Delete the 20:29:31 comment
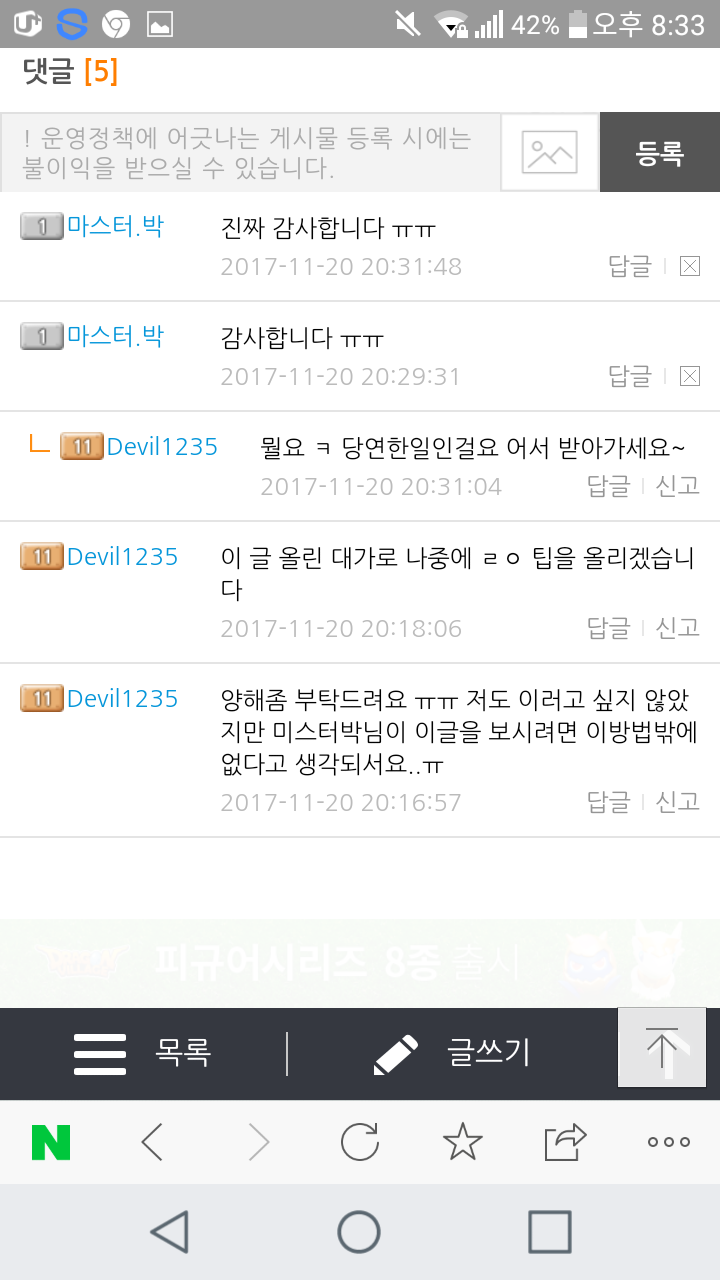This screenshot has height=1280, width=720. tap(689, 376)
